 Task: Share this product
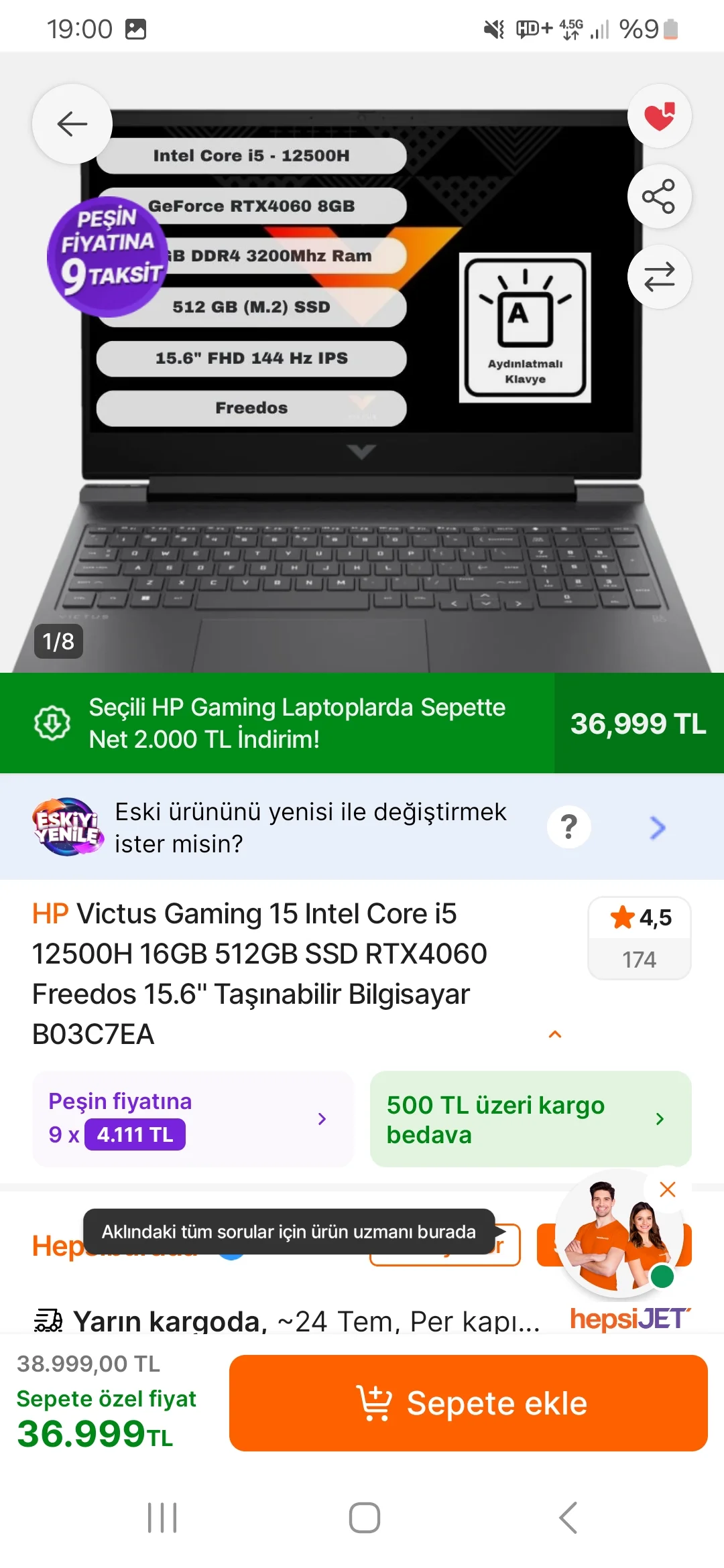pos(659,196)
